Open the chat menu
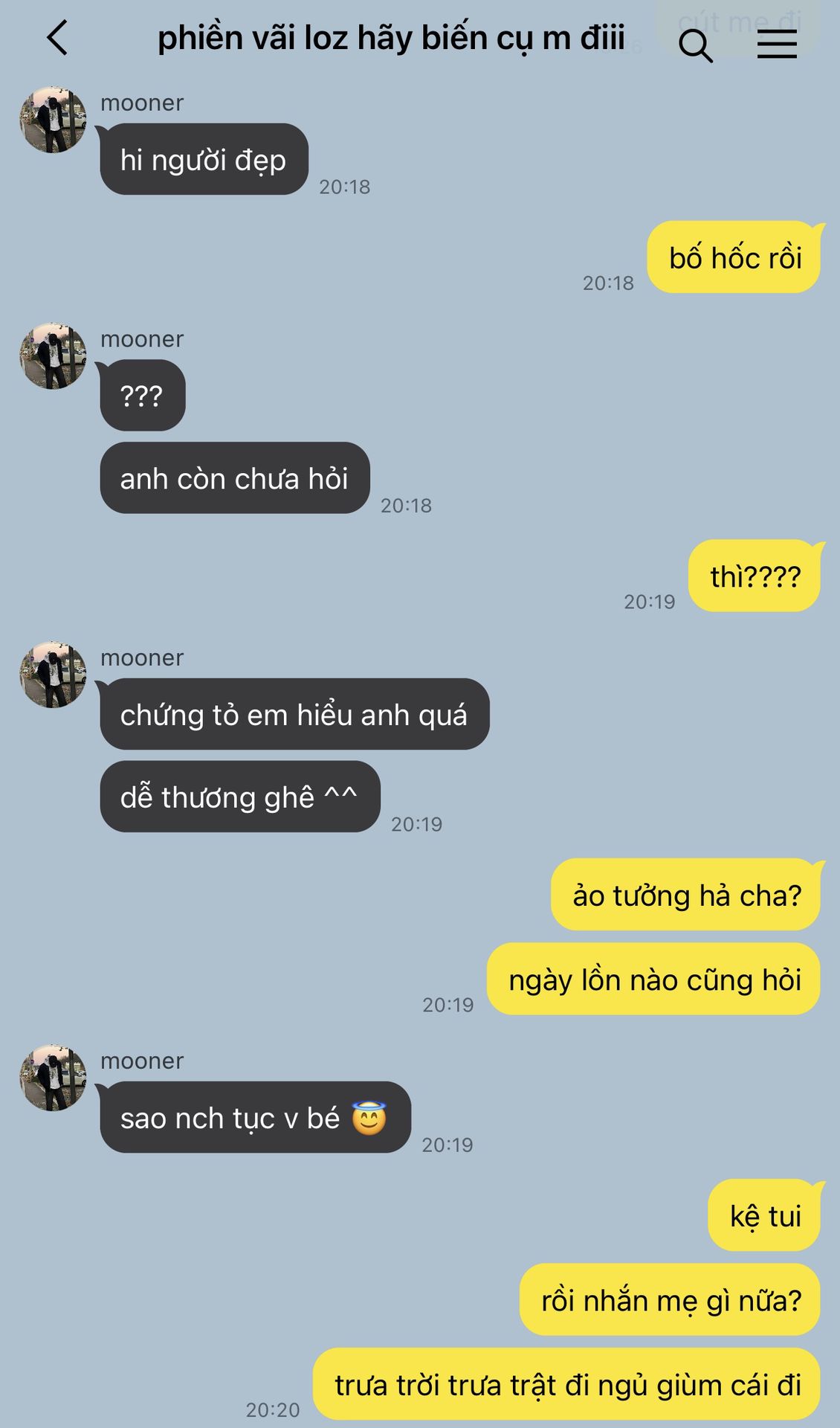 (x=777, y=45)
